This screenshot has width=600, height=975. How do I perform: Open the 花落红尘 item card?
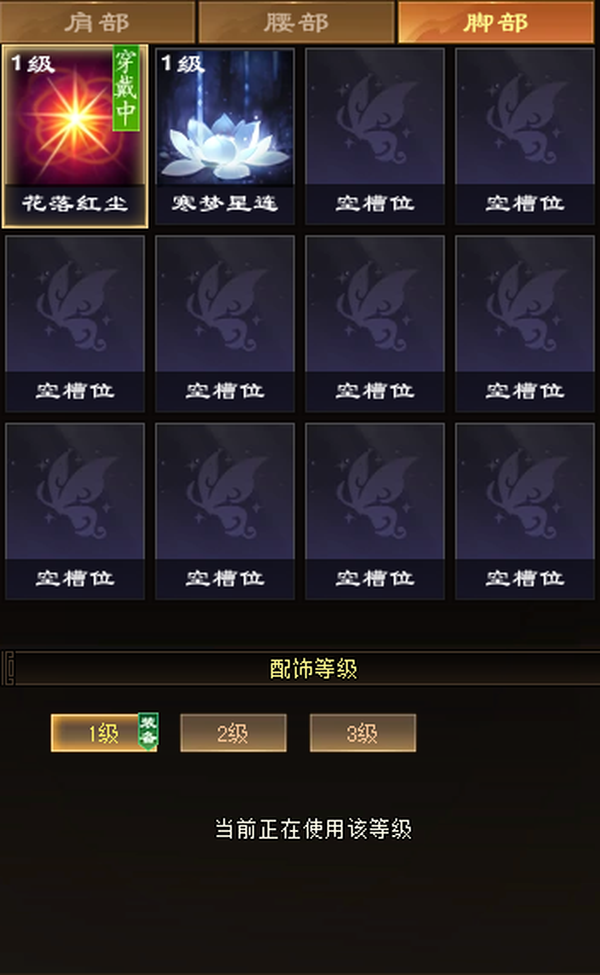(75, 136)
